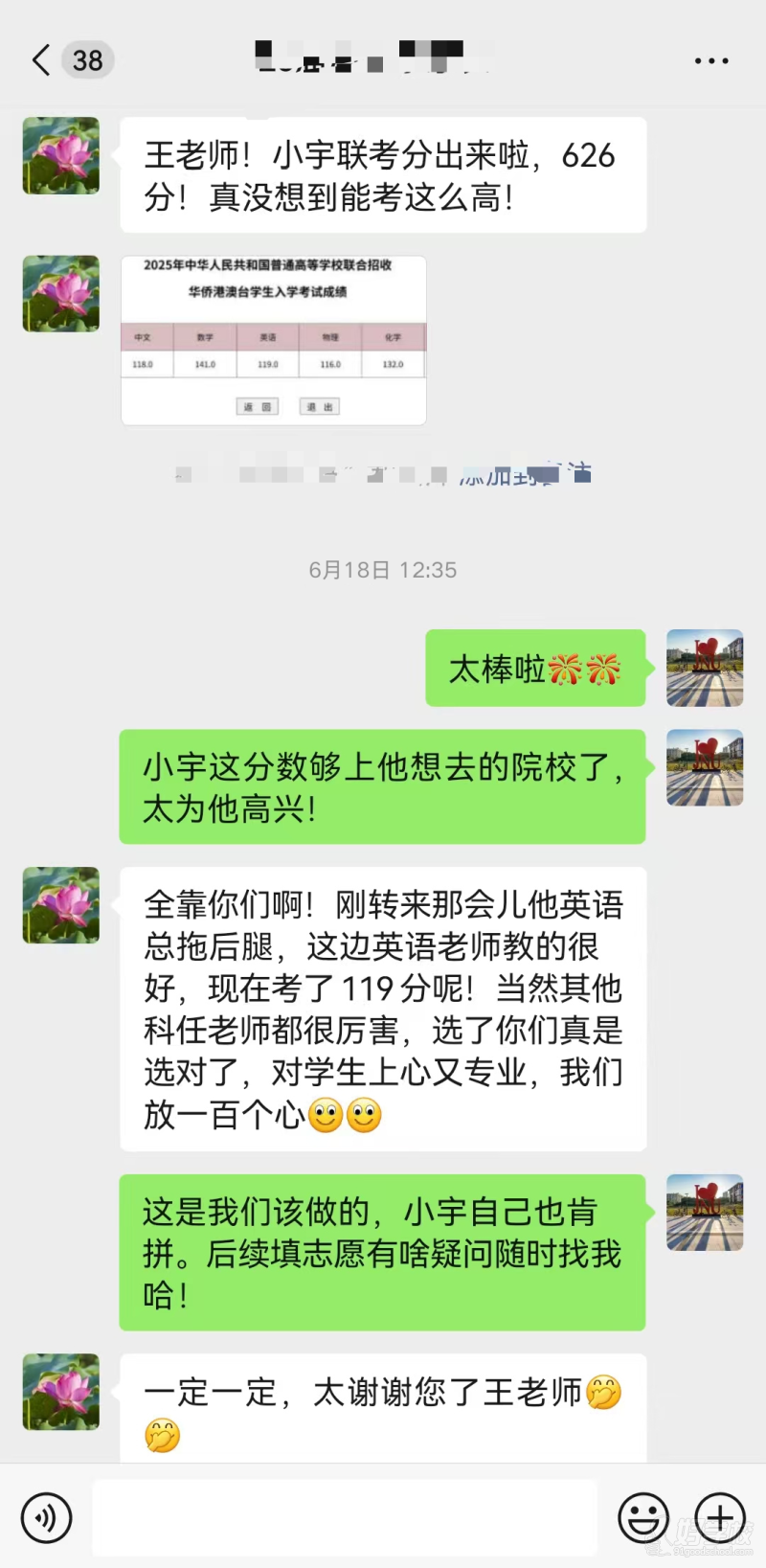This screenshot has width=766, height=1568.
Task: Switch to voice message input
Action: 46,1517
